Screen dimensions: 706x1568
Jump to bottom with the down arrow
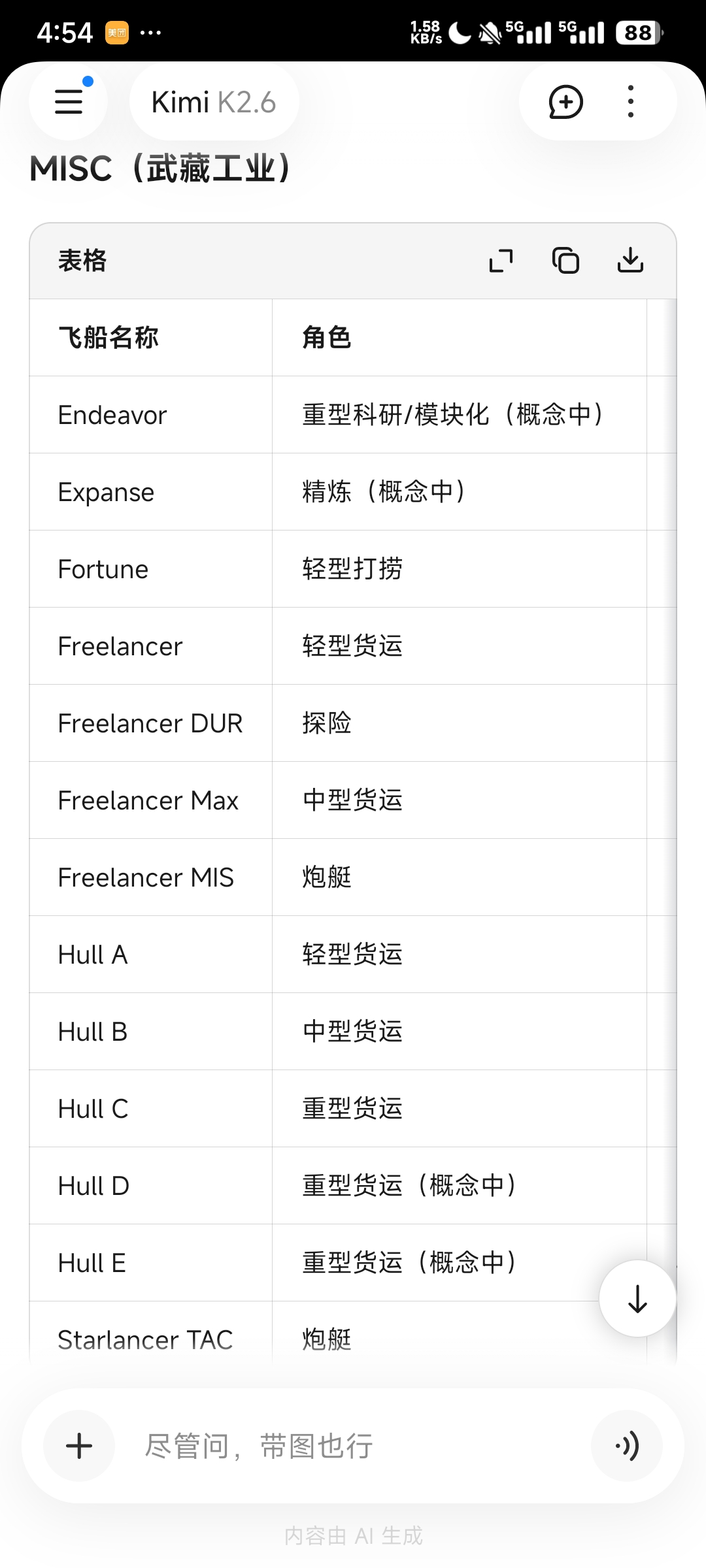click(637, 1299)
